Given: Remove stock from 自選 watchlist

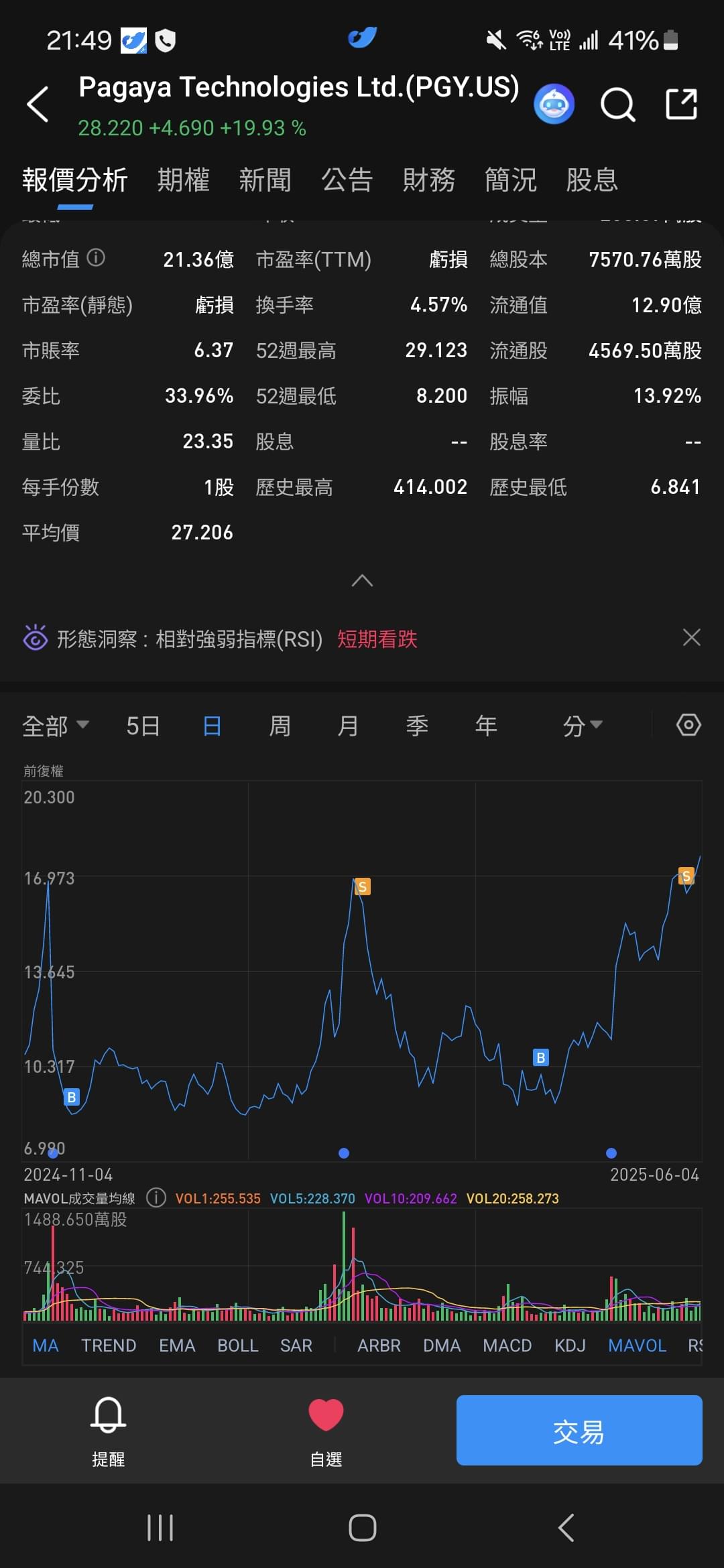Looking at the screenshot, I should (x=326, y=1431).
